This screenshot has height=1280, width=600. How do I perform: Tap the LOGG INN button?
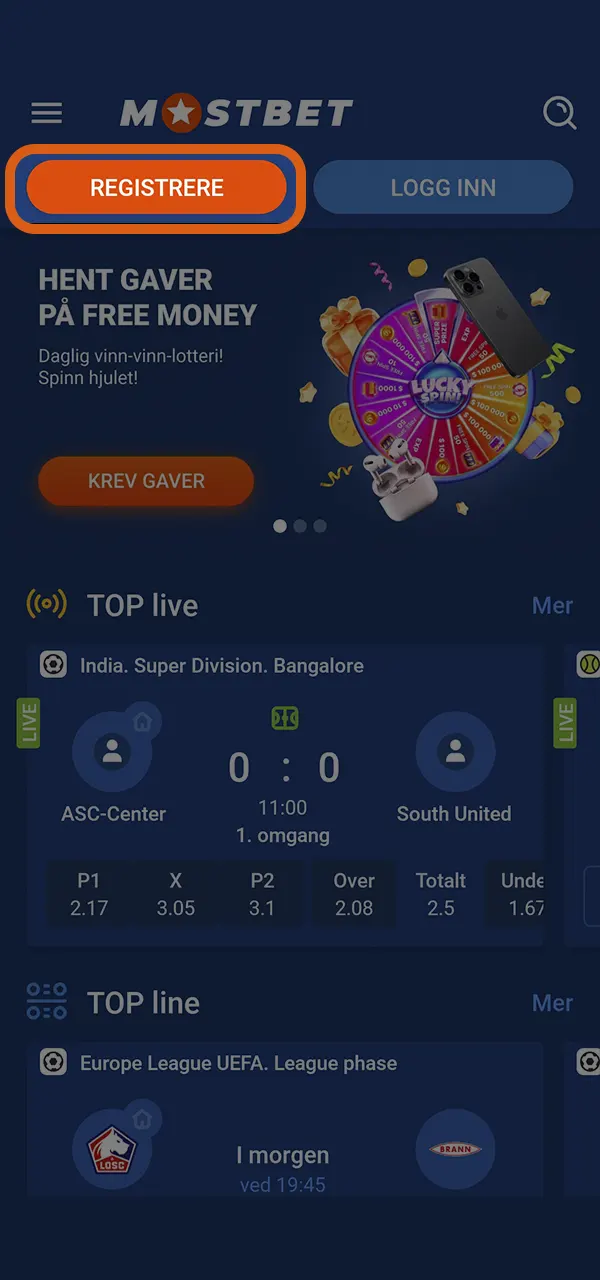click(443, 188)
